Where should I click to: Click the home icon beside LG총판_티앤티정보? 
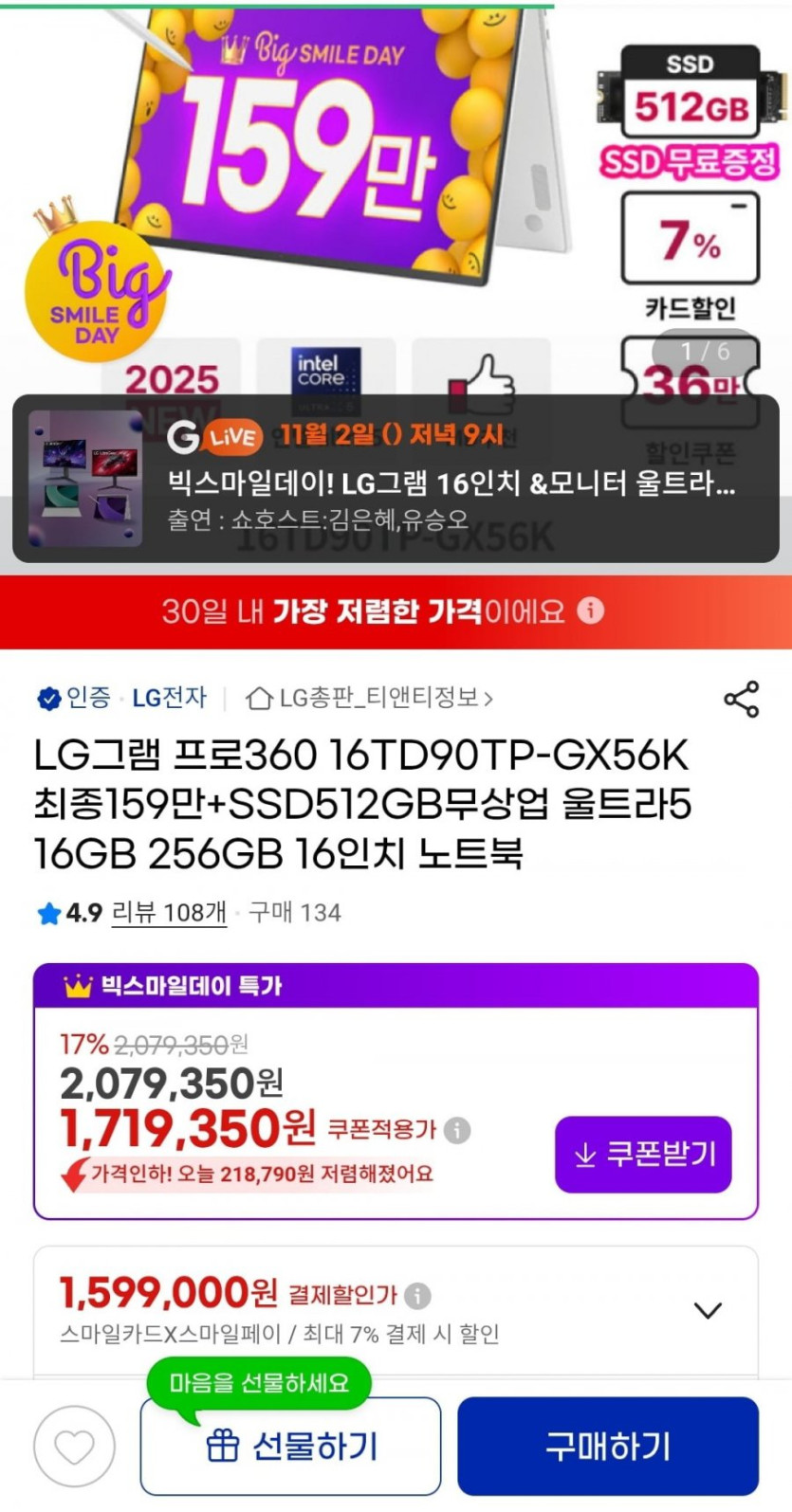pos(257,698)
